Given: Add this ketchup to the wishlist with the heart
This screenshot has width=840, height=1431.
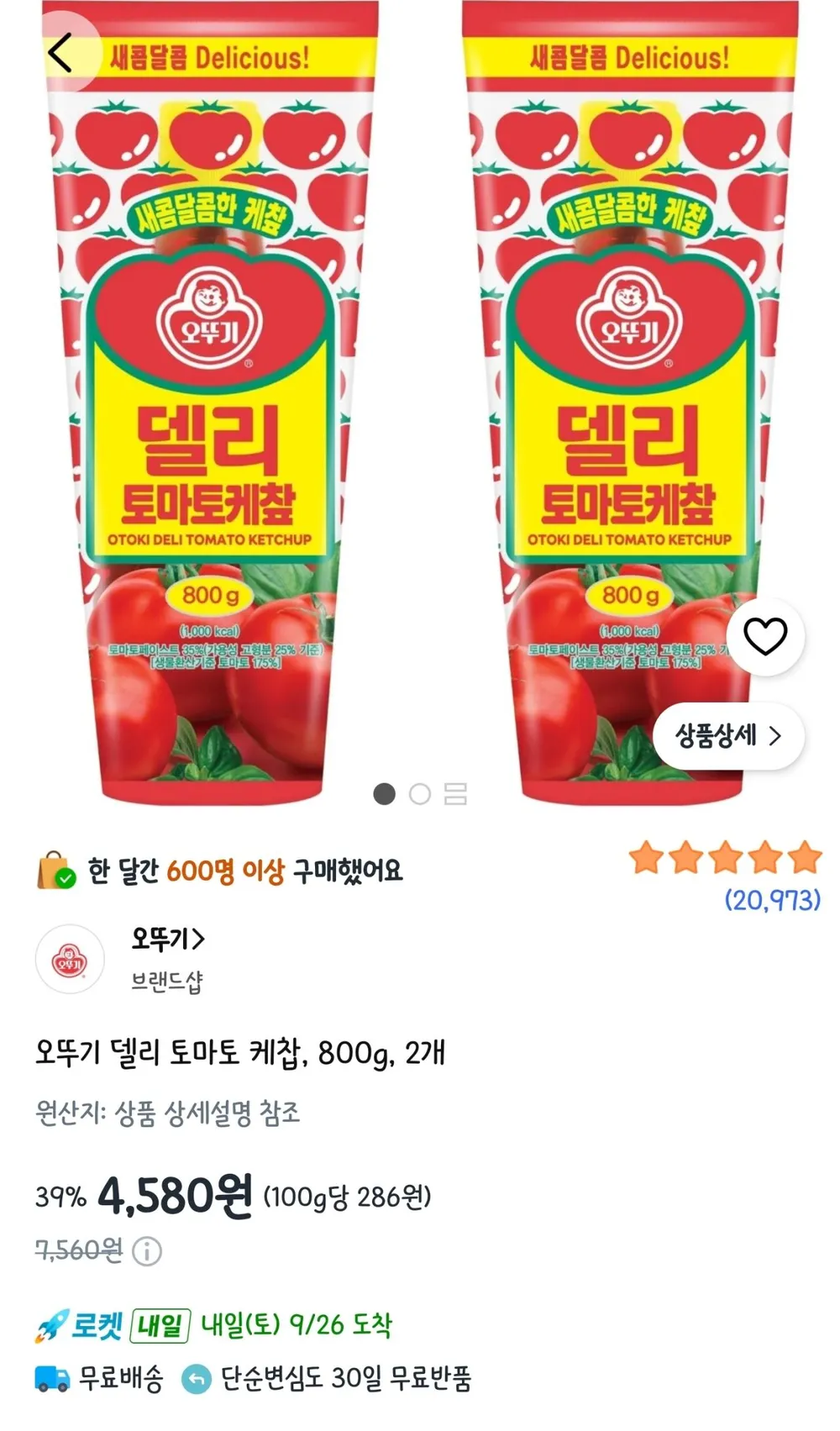Looking at the screenshot, I should pos(765,636).
